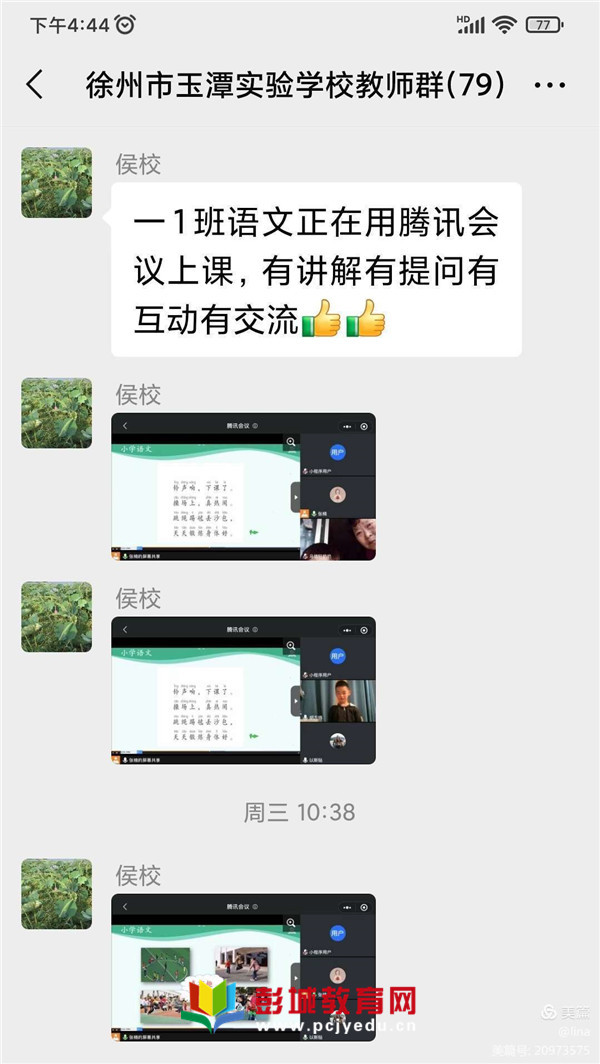Open 侯校's avatar beside the text message
Image resolution: width=600 pixels, height=1064 pixels.
57,183
